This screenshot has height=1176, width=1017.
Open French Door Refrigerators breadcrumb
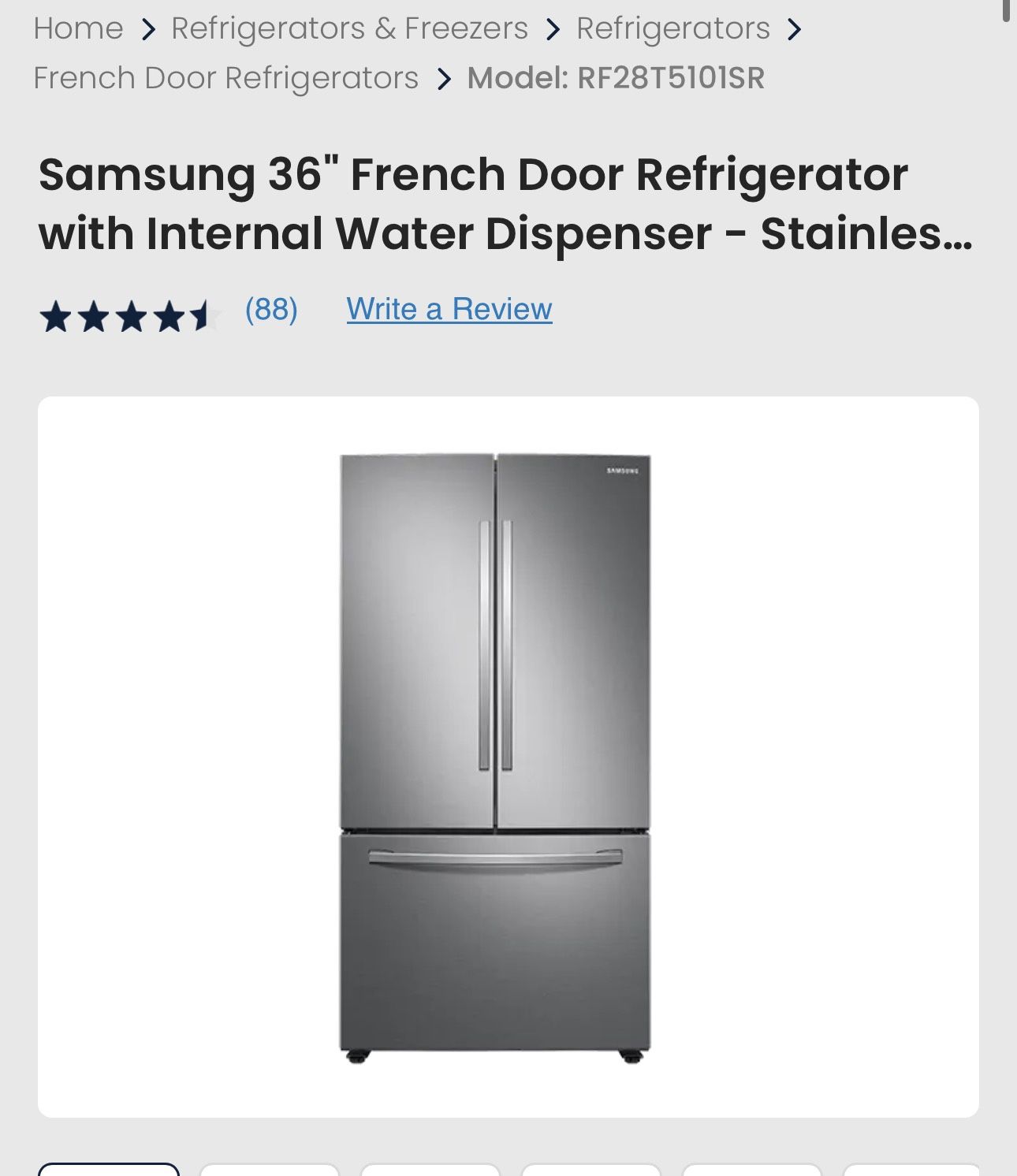225,78
